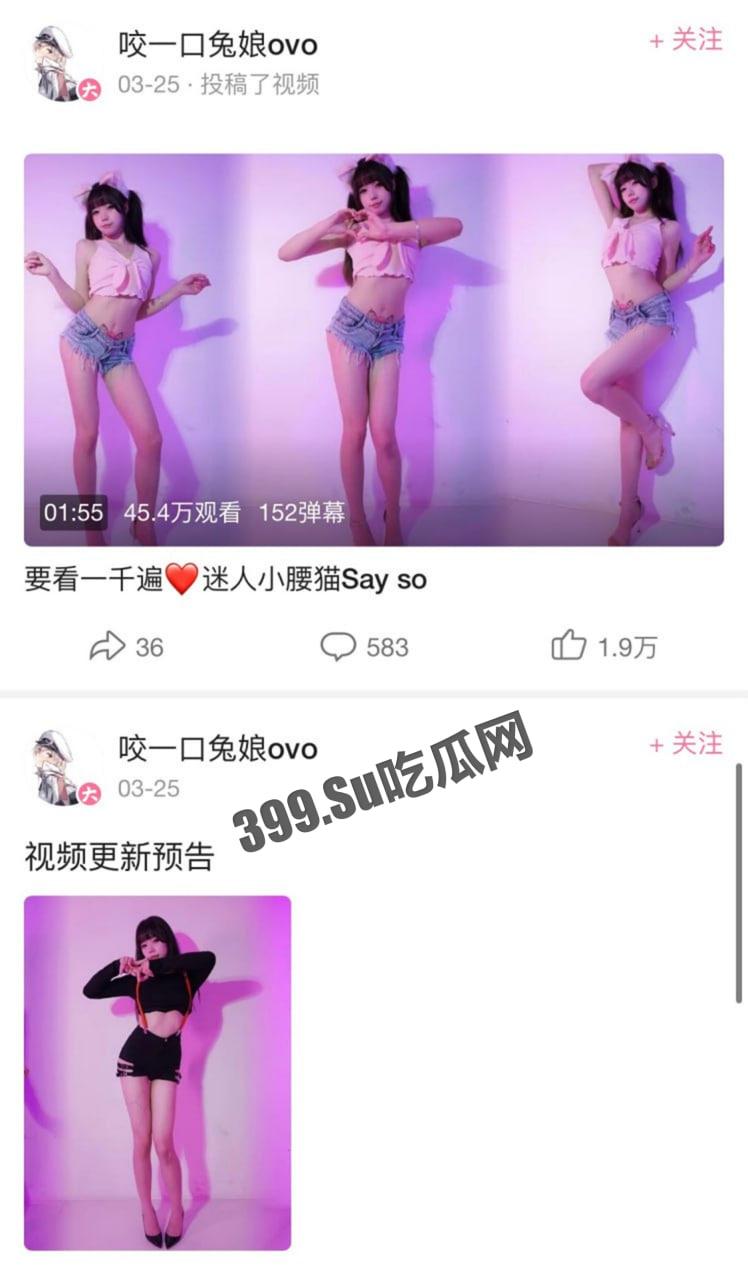The height and width of the screenshot is (1280, 748).
Task: Open 咬一口兔娘ovo profile from first post
Action: pyautogui.click(x=213, y=45)
